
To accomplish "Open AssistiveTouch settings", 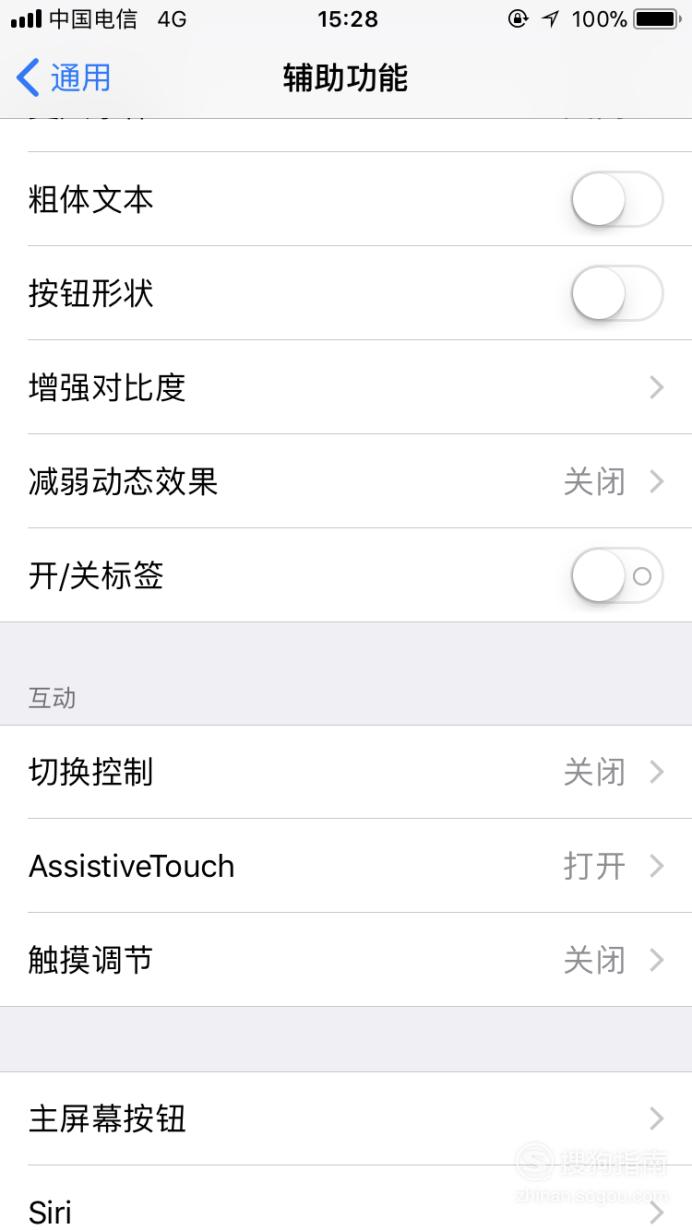I will [x=346, y=866].
